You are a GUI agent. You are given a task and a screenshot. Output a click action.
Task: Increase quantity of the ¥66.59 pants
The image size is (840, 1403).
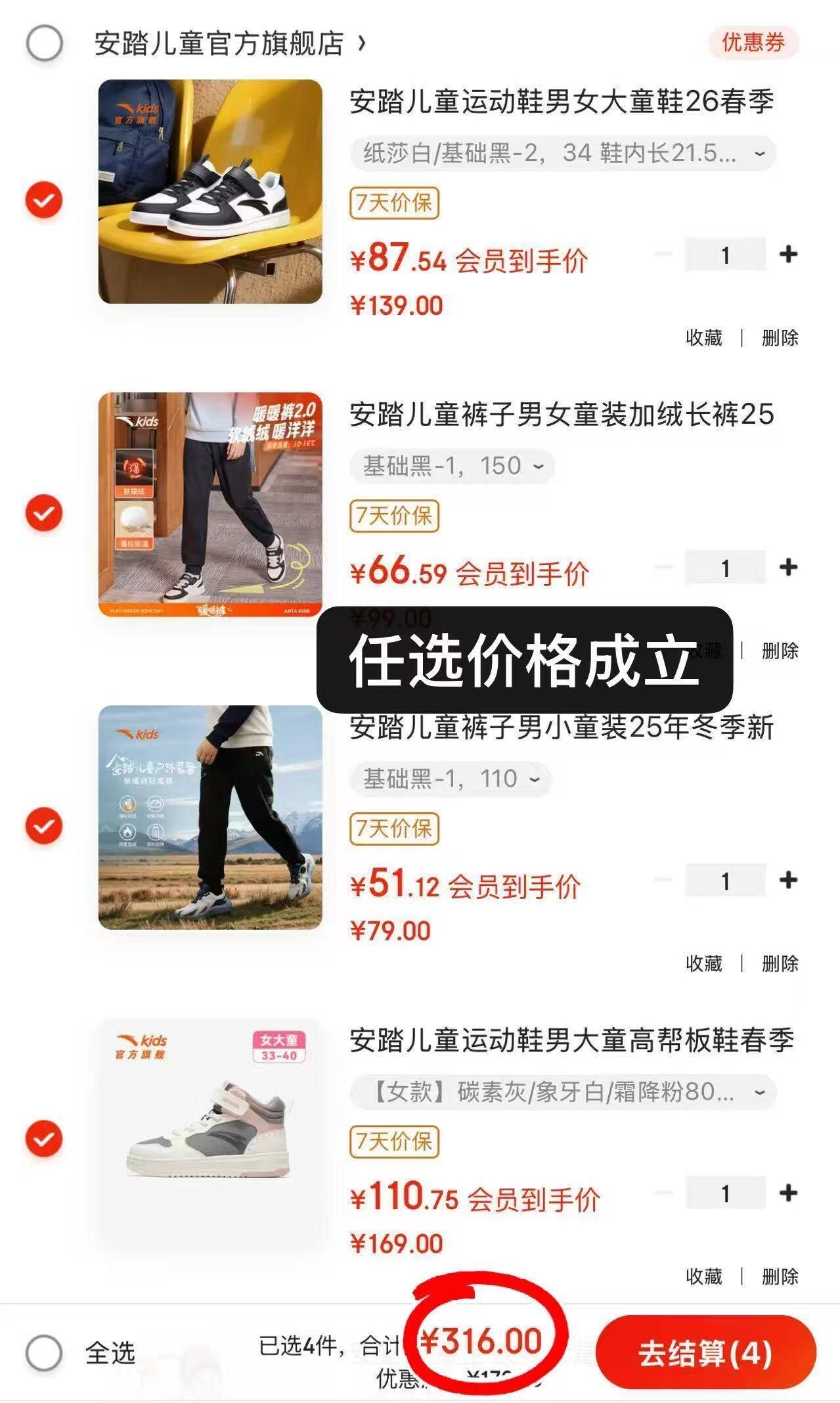point(788,567)
